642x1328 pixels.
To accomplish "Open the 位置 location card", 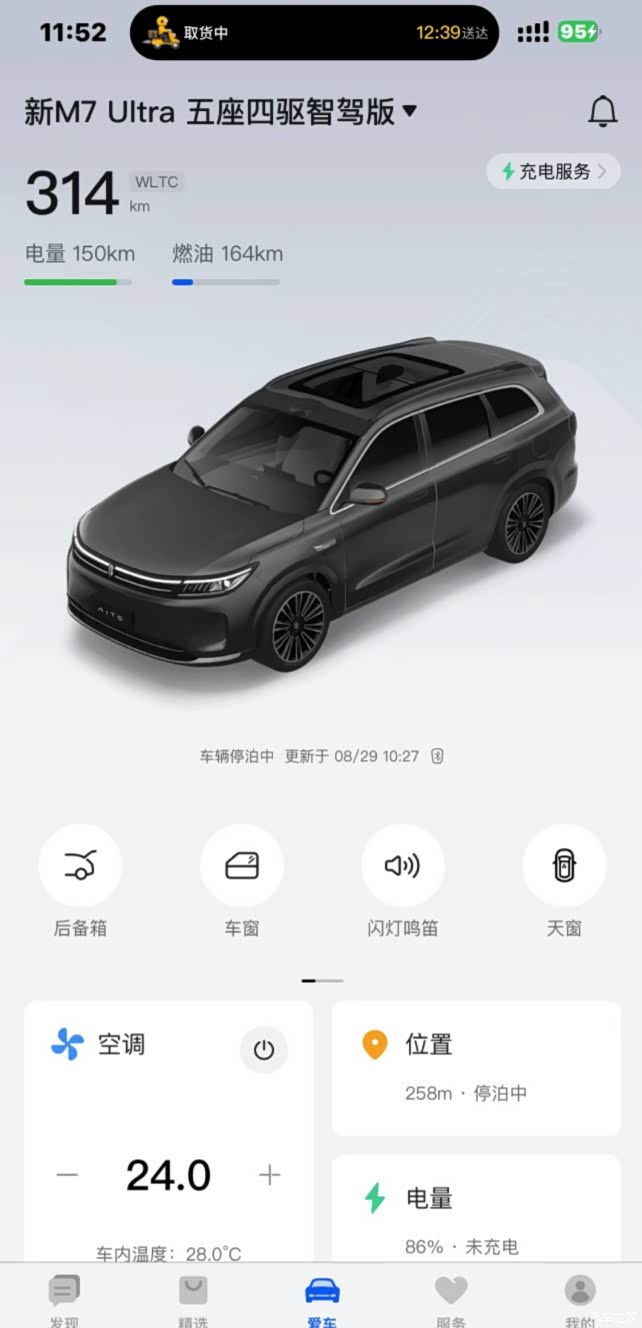I will point(476,1068).
